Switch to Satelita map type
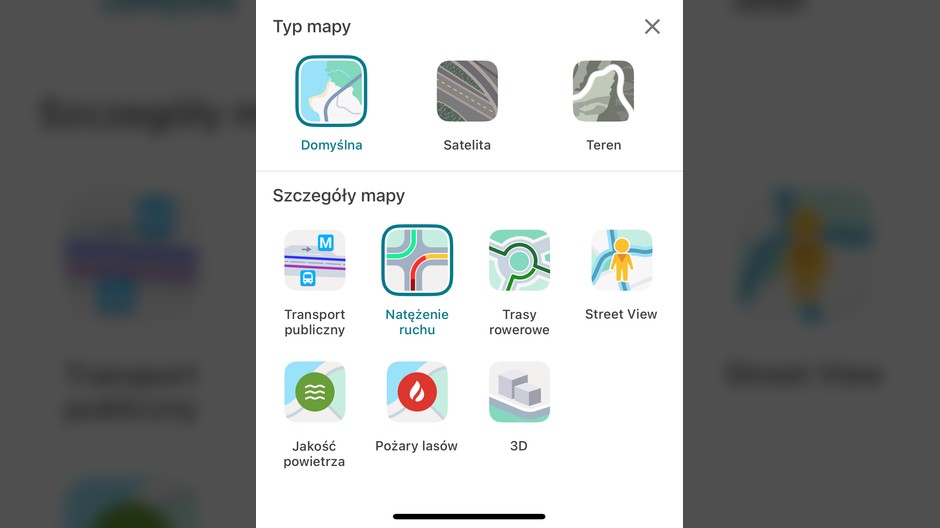This screenshot has width=940, height=528. pyautogui.click(x=467, y=92)
